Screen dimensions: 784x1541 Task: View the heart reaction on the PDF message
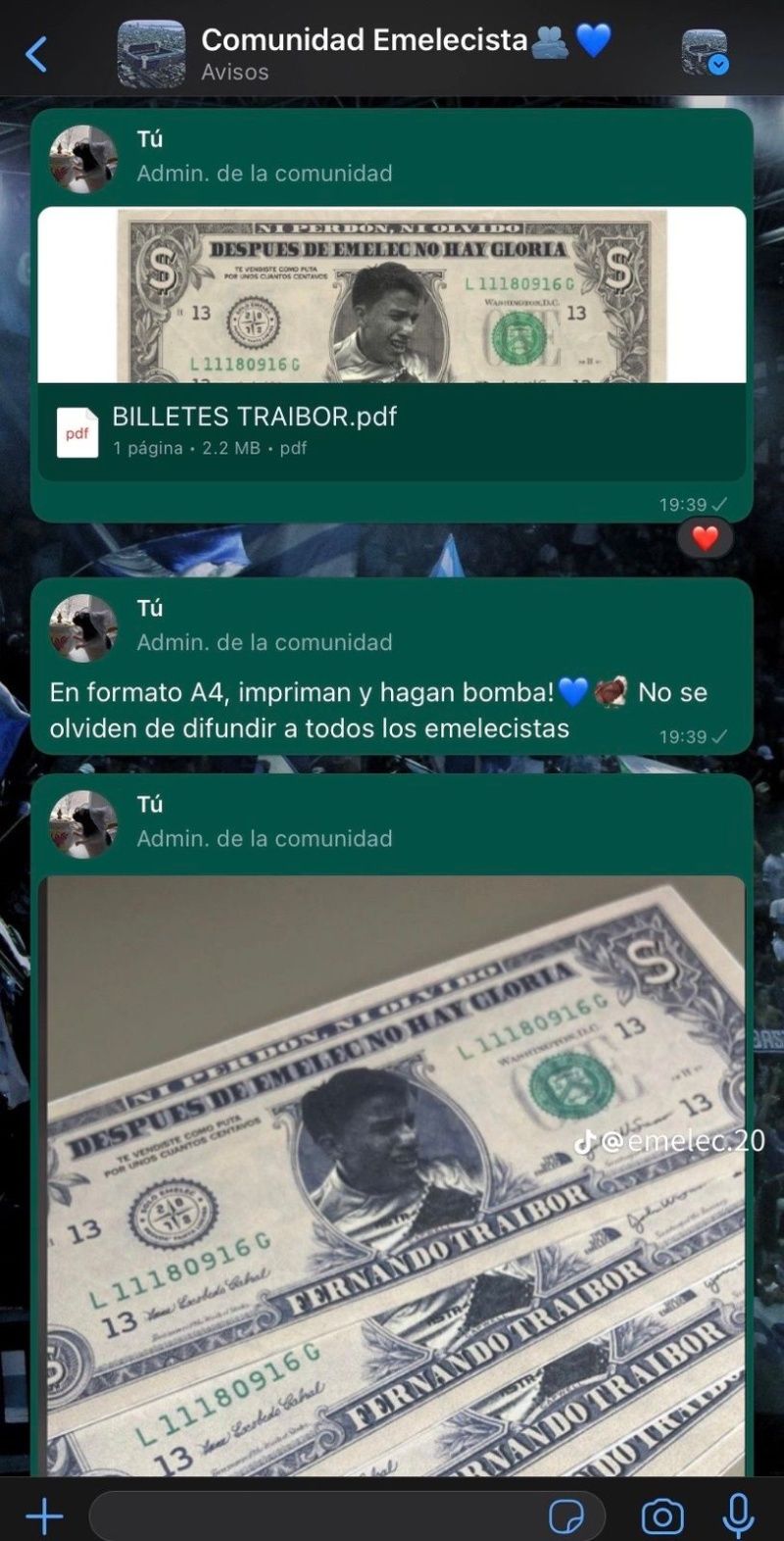(705, 538)
